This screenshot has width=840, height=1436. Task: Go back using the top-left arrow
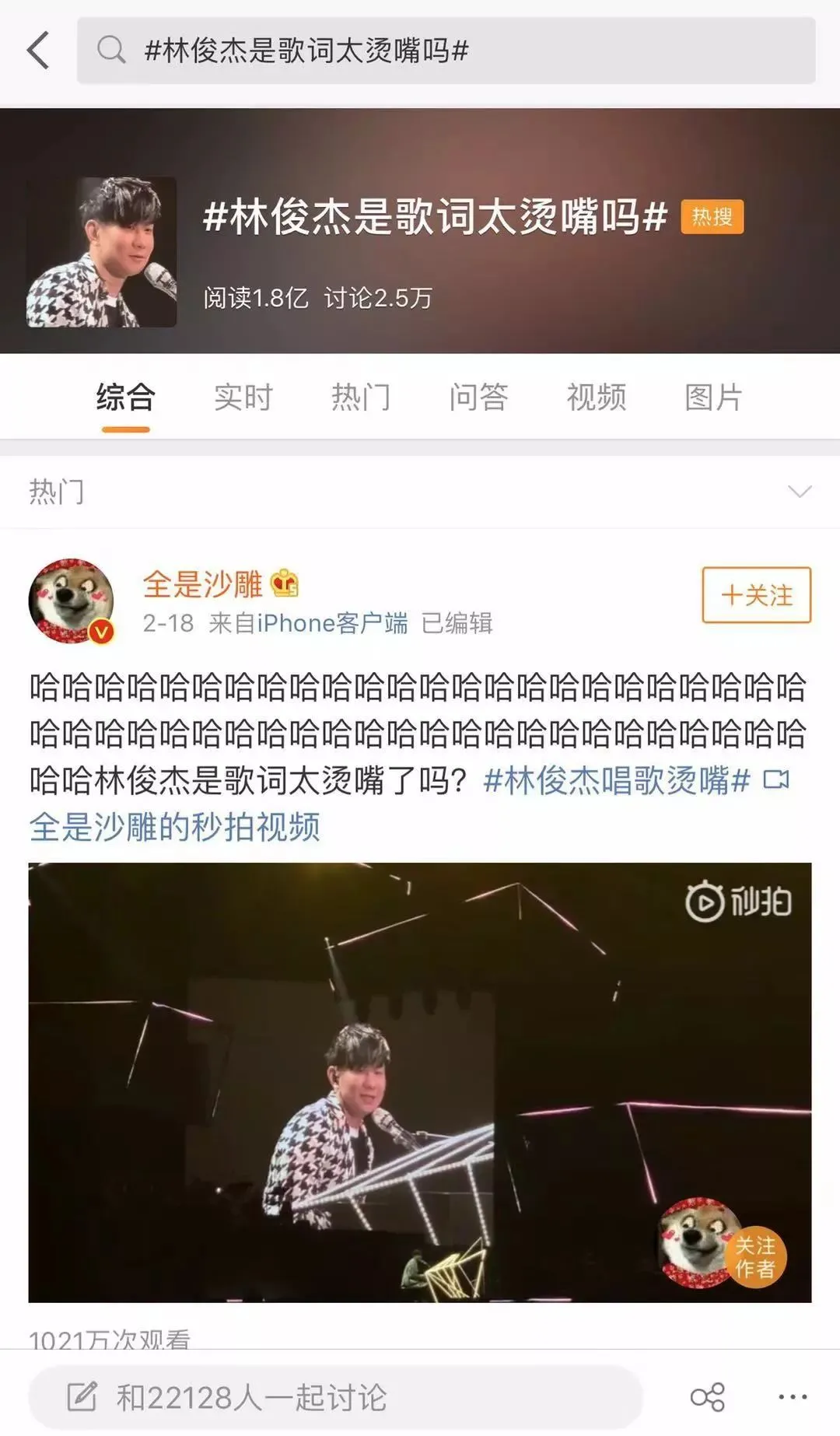(x=38, y=51)
